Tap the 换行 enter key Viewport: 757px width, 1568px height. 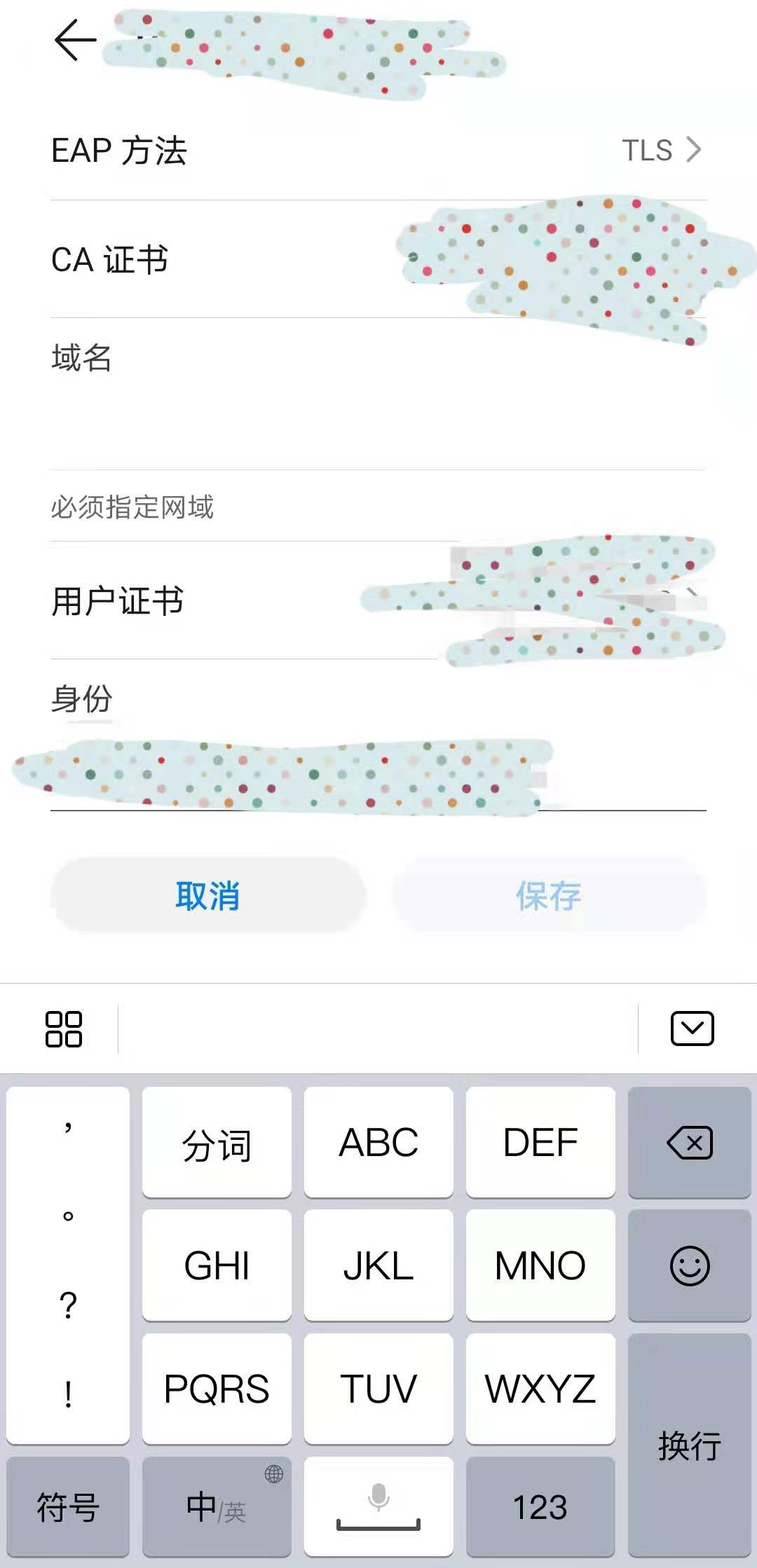coord(689,1445)
